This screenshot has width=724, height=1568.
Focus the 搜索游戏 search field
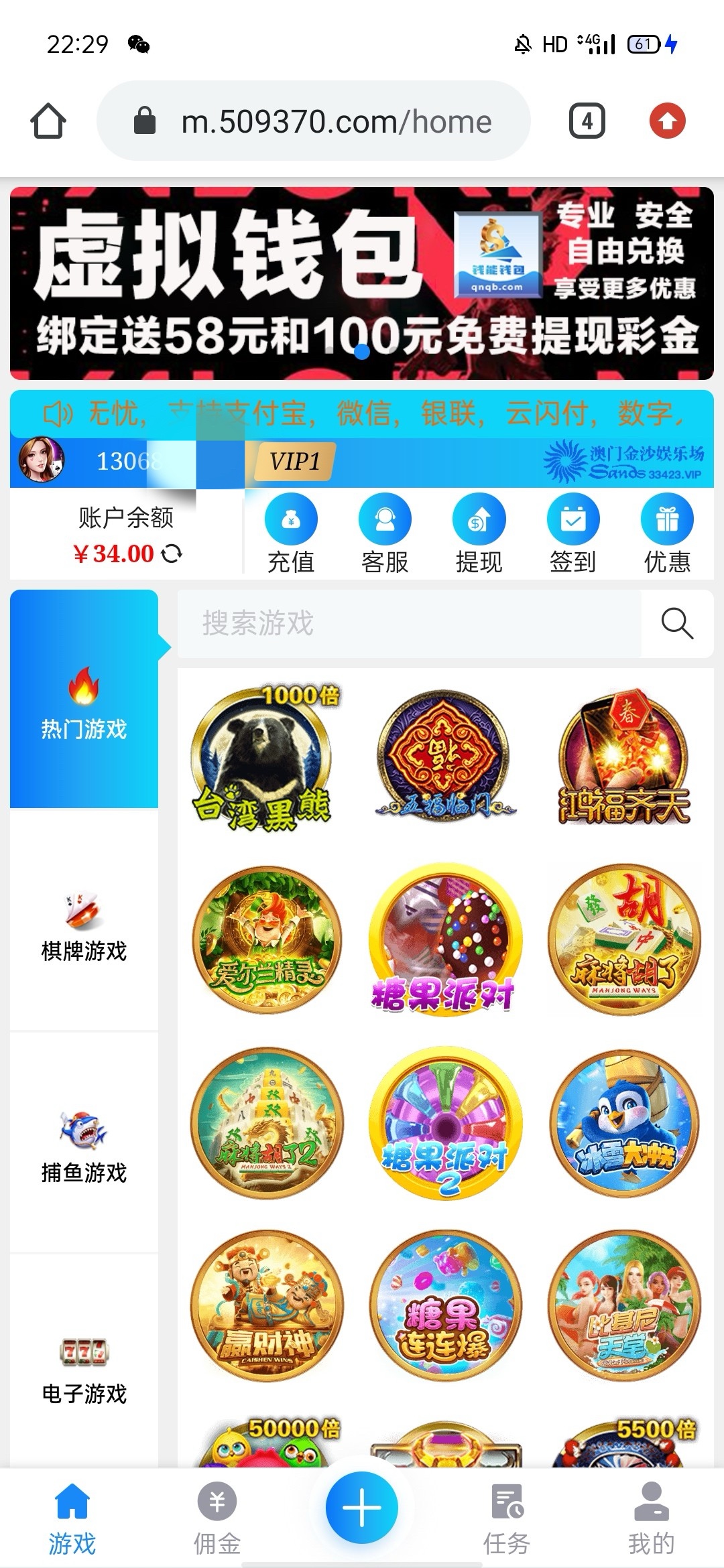pos(409,623)
